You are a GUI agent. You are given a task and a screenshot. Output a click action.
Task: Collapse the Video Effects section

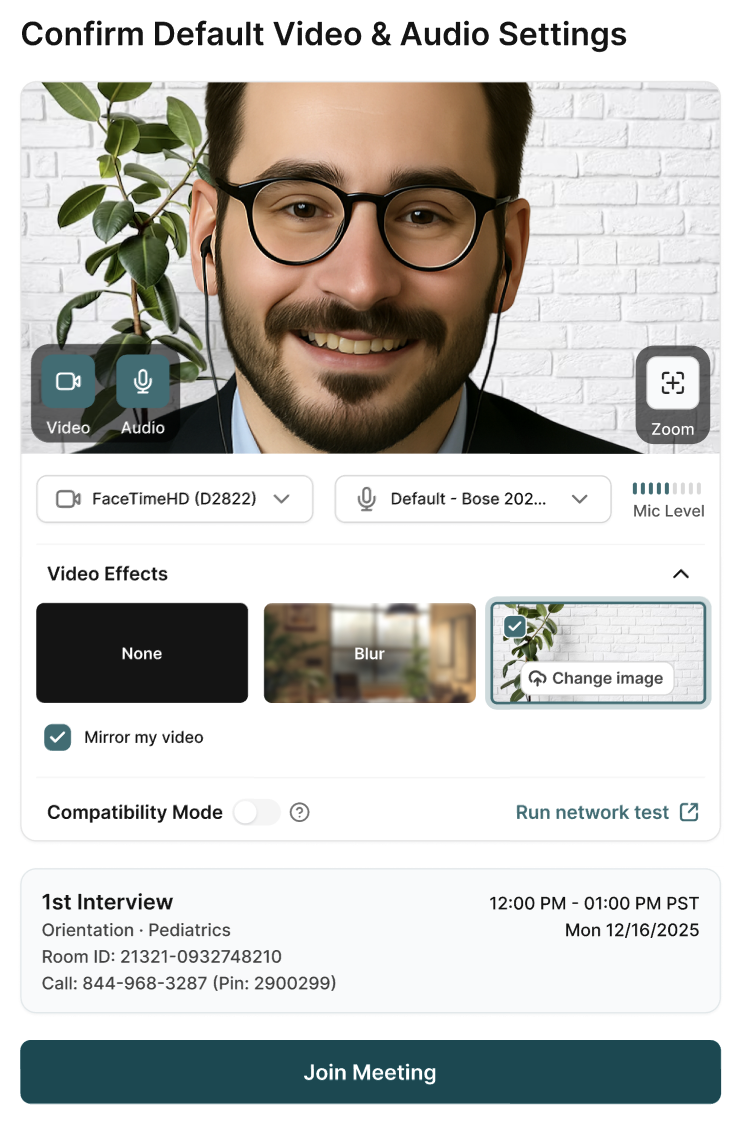680,574
